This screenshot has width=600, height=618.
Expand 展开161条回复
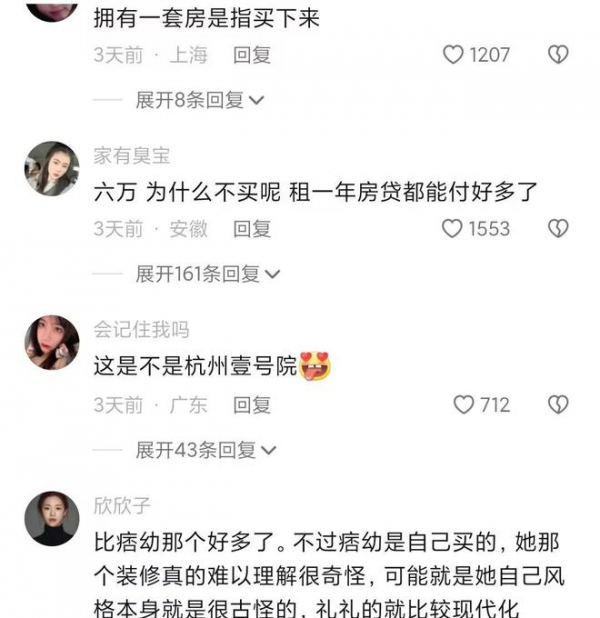207,274
